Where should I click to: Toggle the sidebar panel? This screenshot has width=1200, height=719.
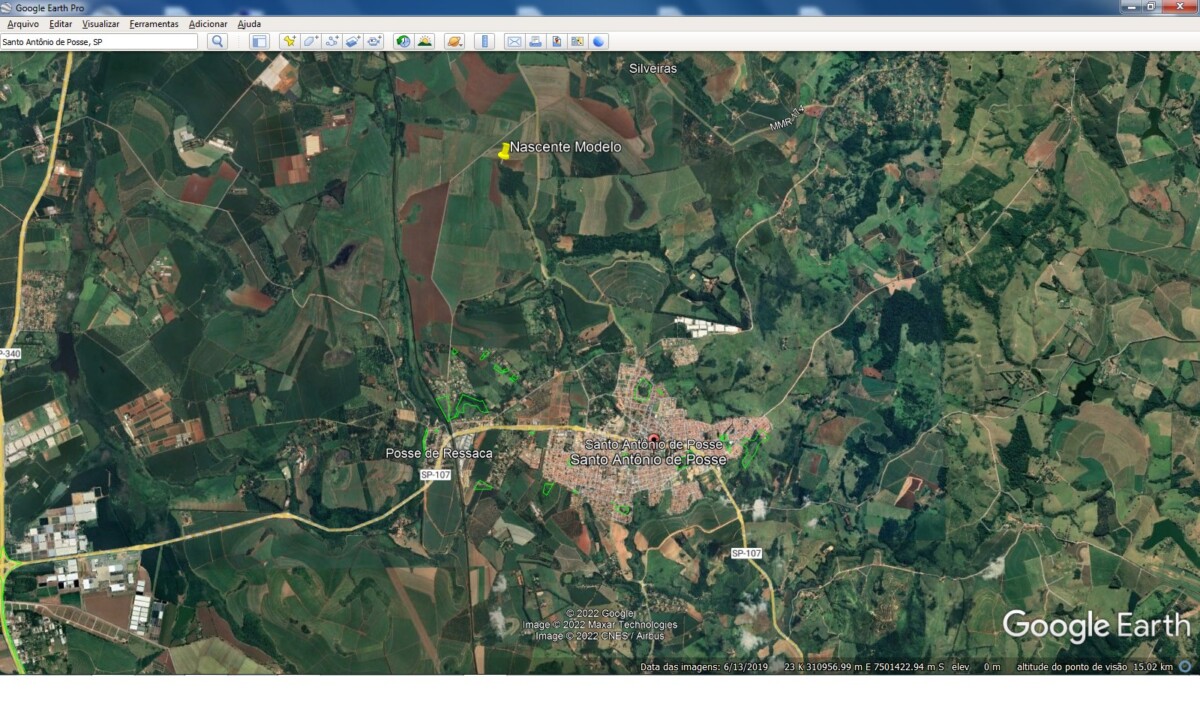259,42
